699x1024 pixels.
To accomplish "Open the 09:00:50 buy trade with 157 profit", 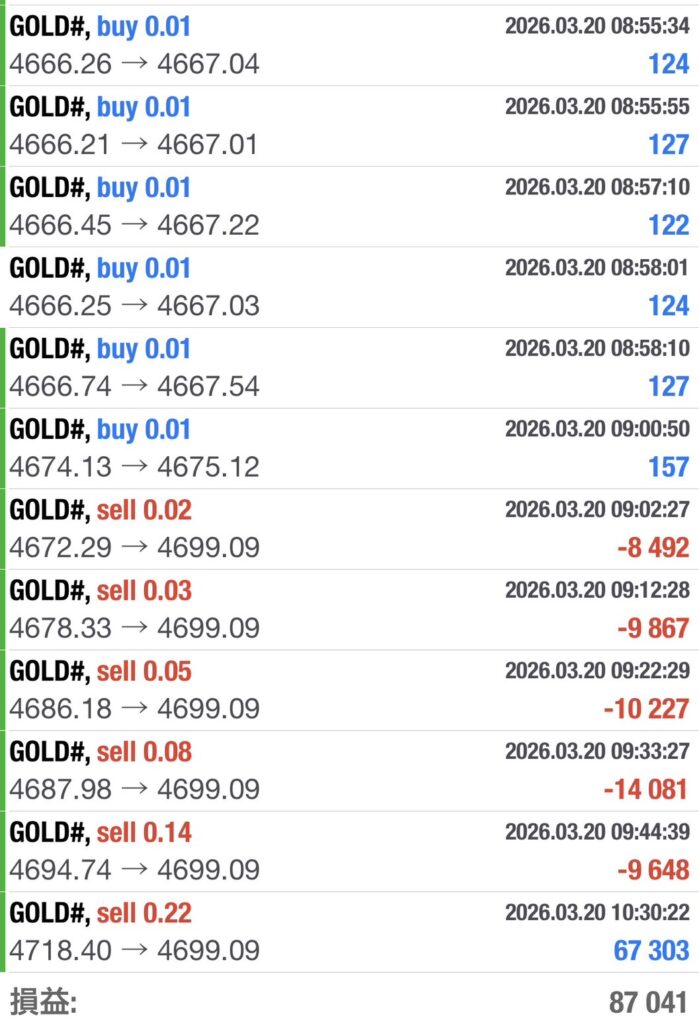I will pos(349,448).
